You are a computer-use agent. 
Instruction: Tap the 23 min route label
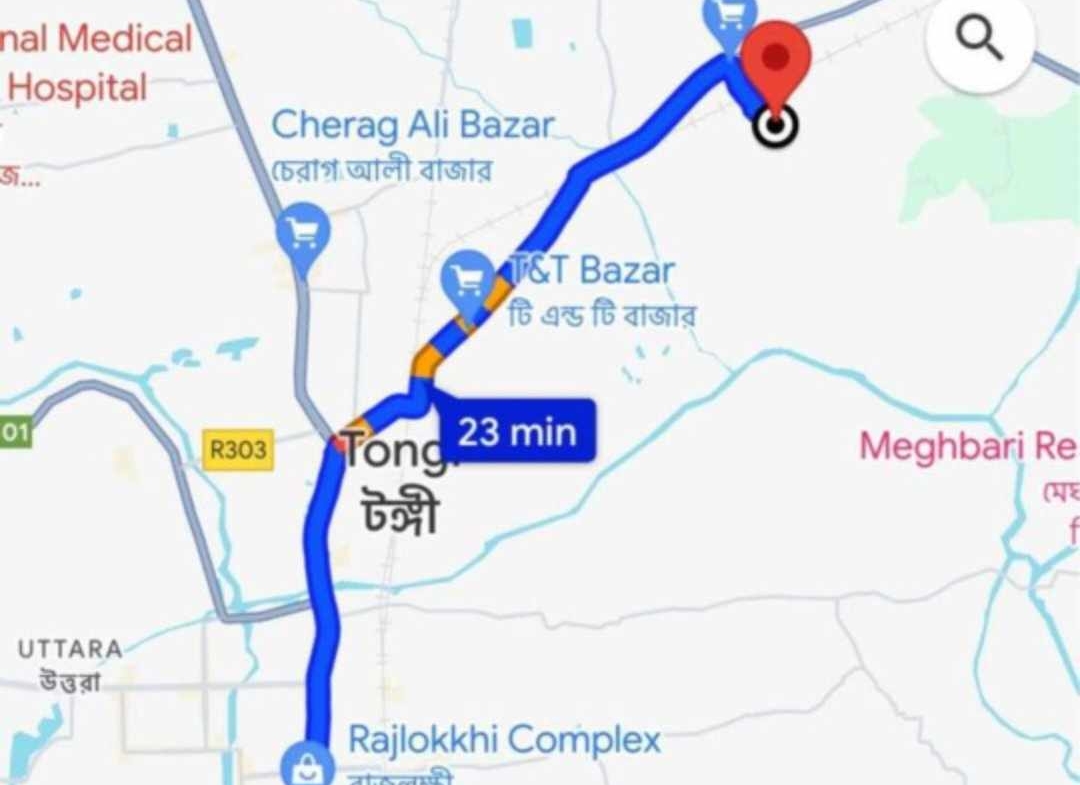(x=517, y=432)
